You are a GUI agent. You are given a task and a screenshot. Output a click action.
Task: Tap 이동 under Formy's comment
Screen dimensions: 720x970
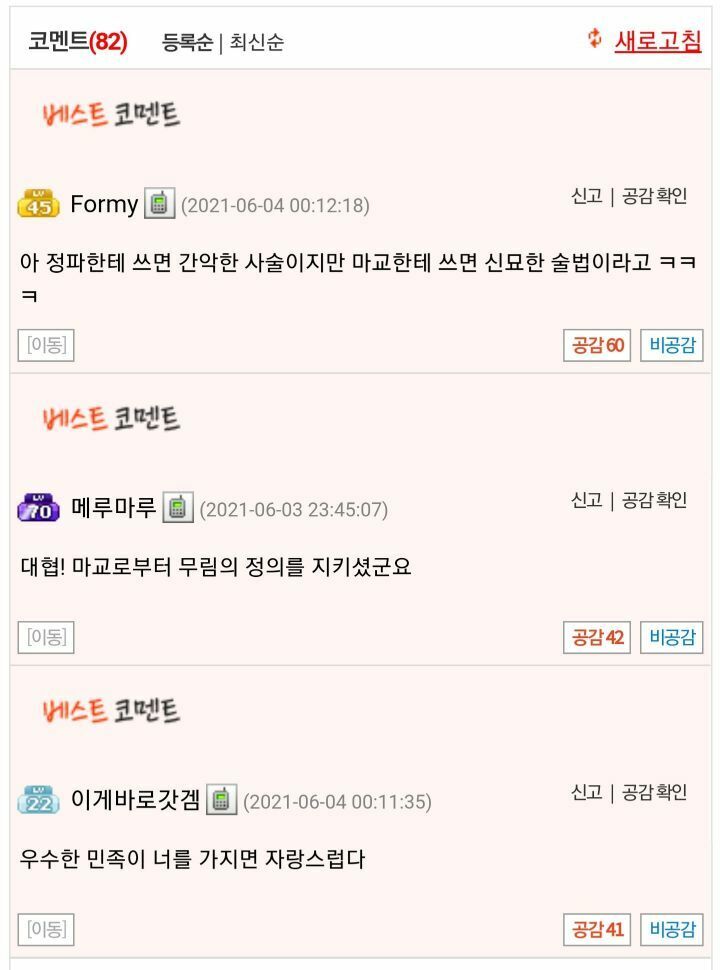[46, 346]
